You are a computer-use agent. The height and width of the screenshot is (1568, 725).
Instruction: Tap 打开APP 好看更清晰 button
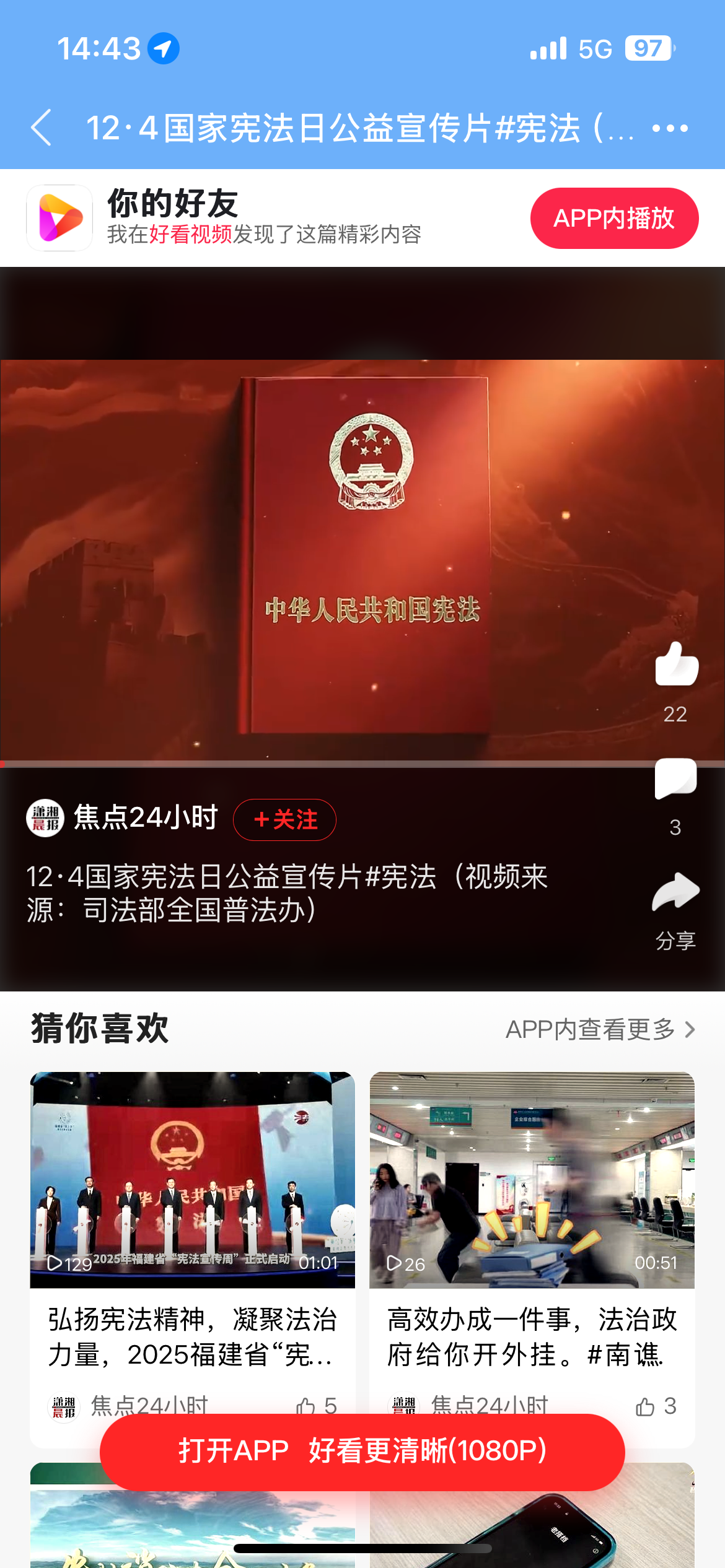[x=362, y=1451]
